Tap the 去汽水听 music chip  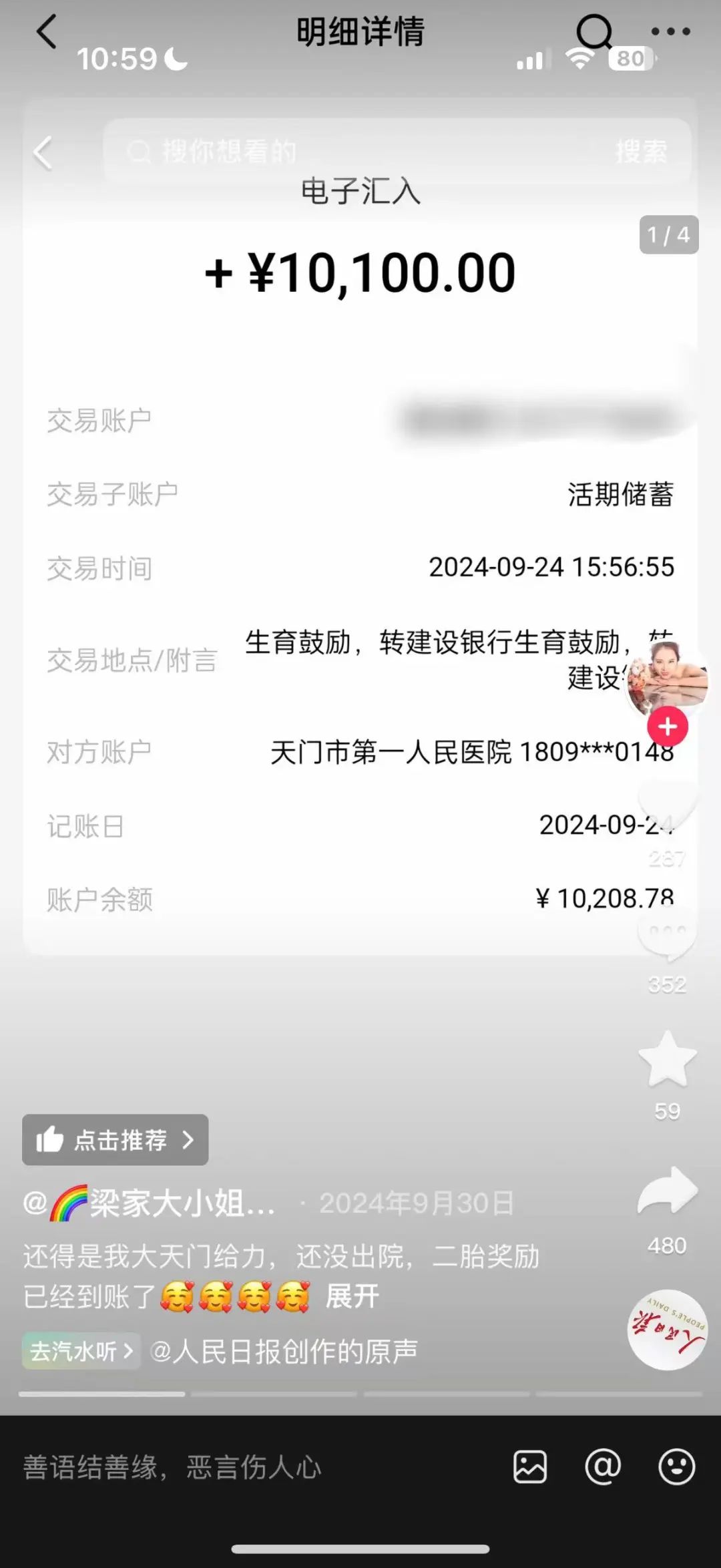coord(81,1351)
